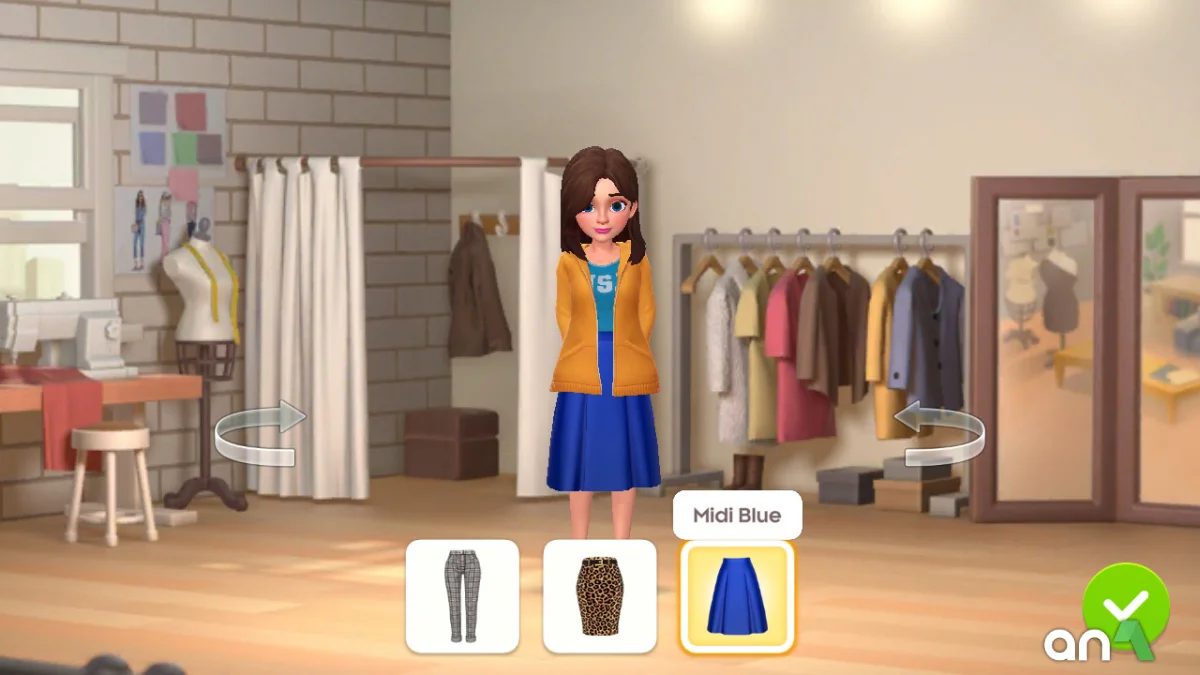Viewport: 1200px width, 675px height.
Task: Select the grey plaid pants
Action: pos(462,597)
